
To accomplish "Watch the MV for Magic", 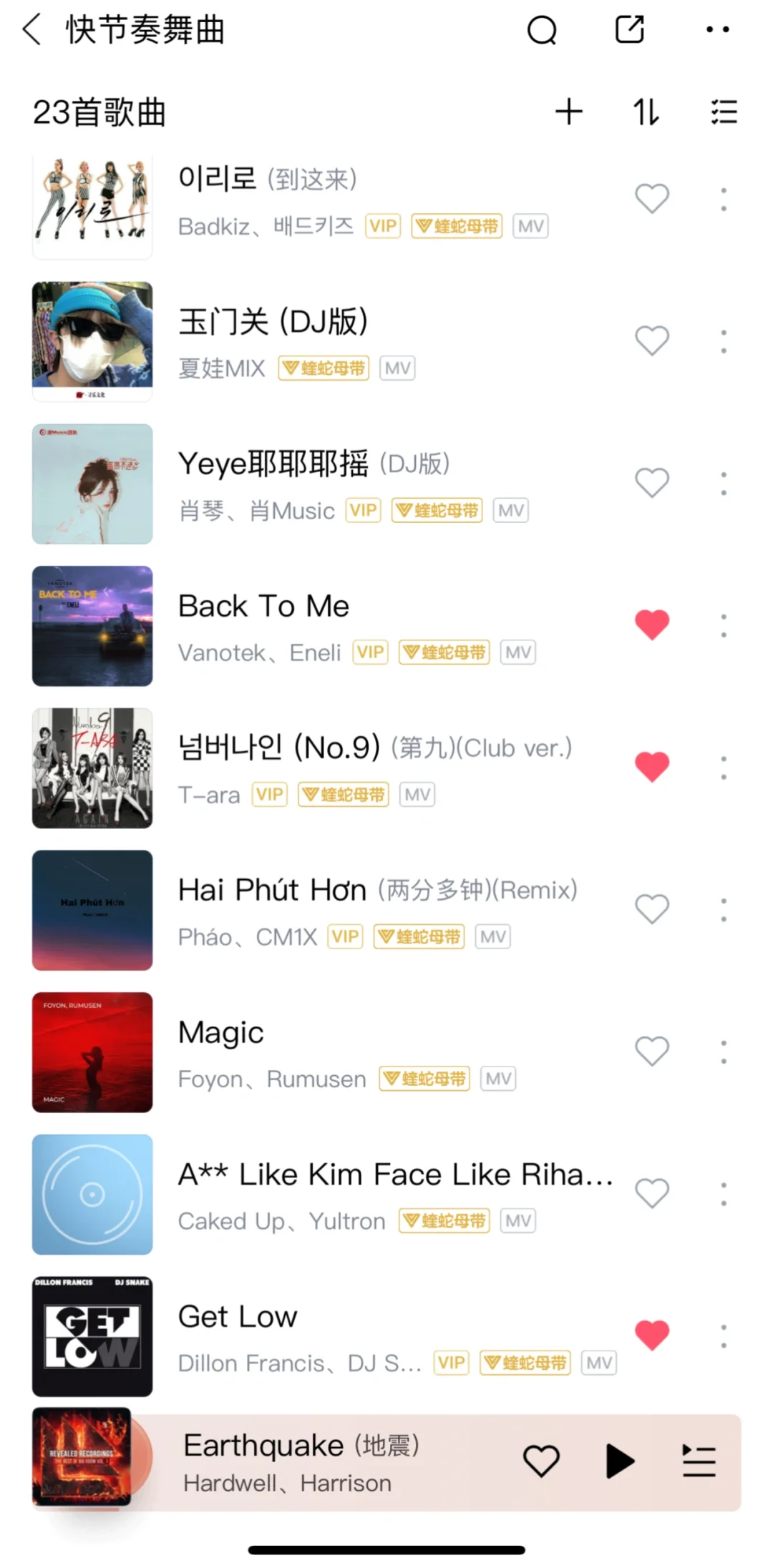I will 498,1079.
